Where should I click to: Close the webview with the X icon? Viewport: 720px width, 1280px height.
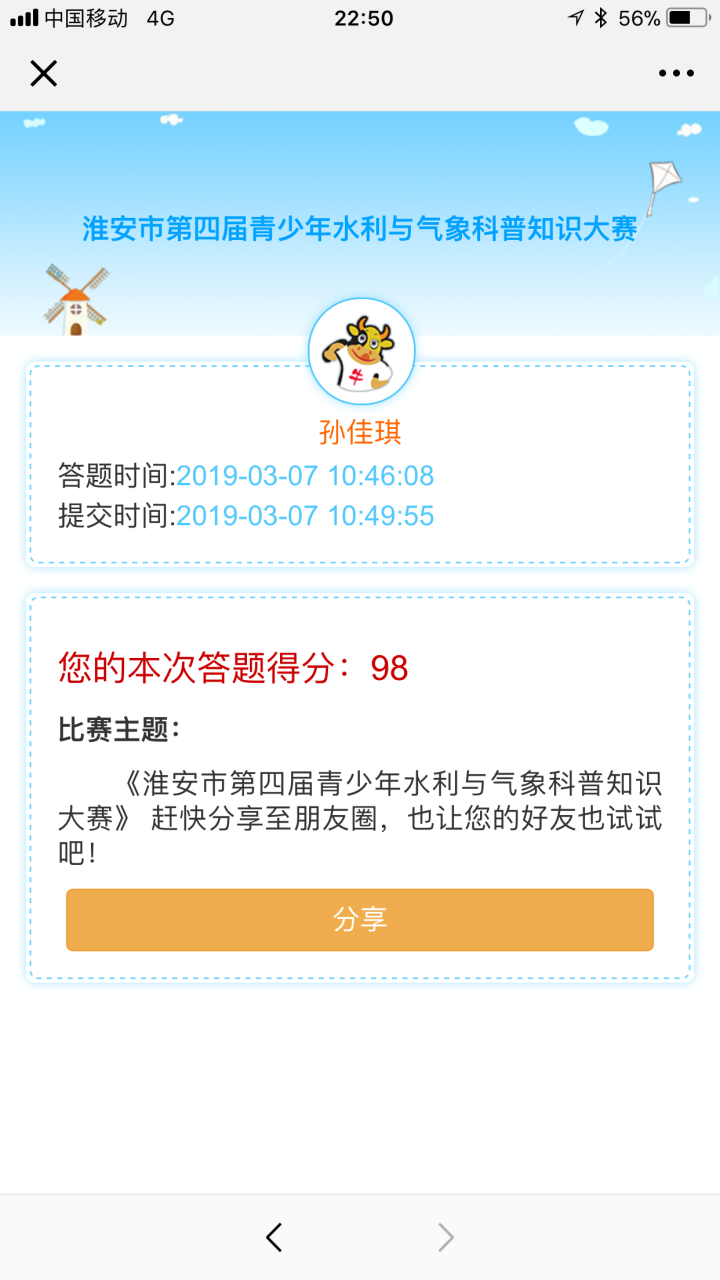point(43,73)
